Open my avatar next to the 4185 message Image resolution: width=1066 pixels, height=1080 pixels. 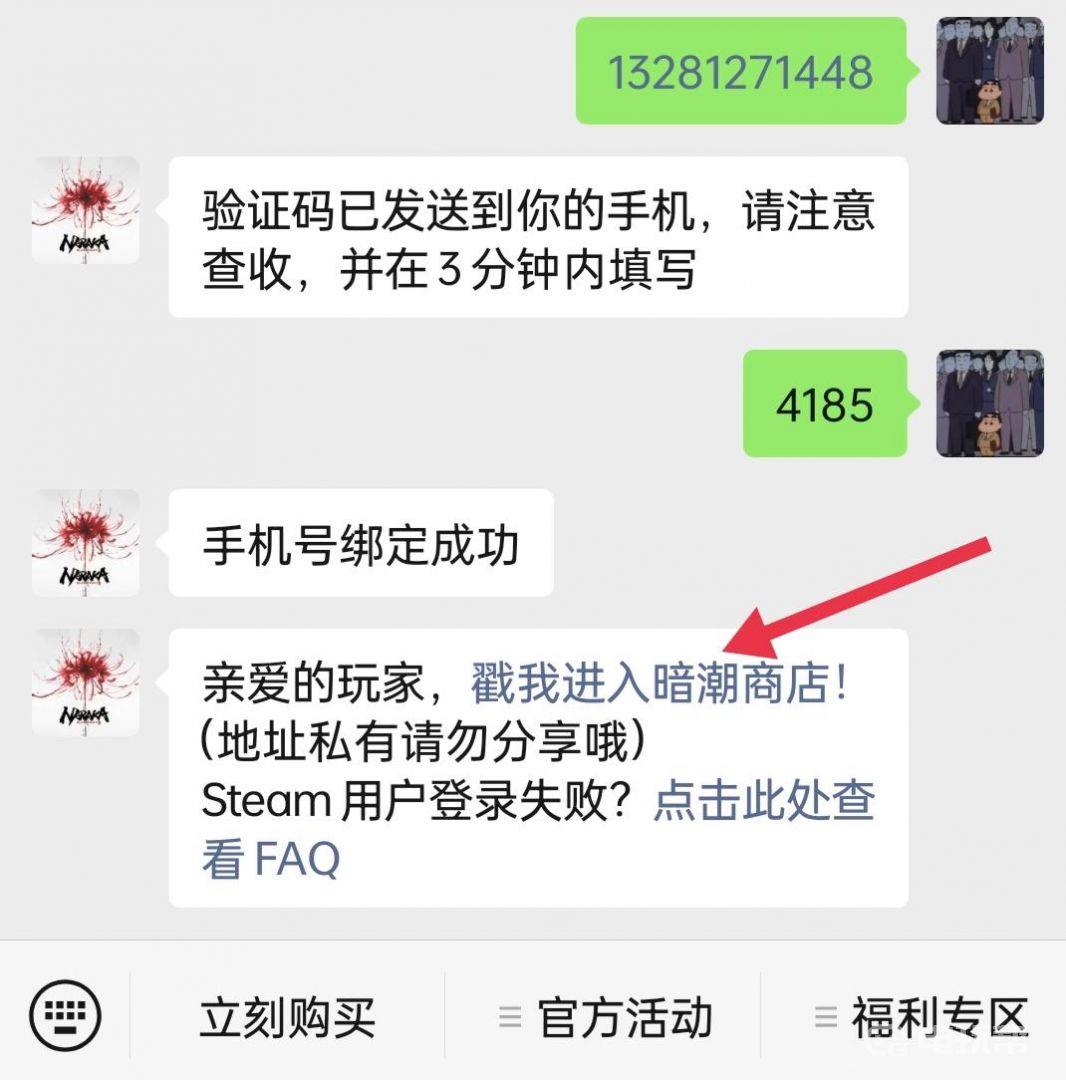pos(989,404)
